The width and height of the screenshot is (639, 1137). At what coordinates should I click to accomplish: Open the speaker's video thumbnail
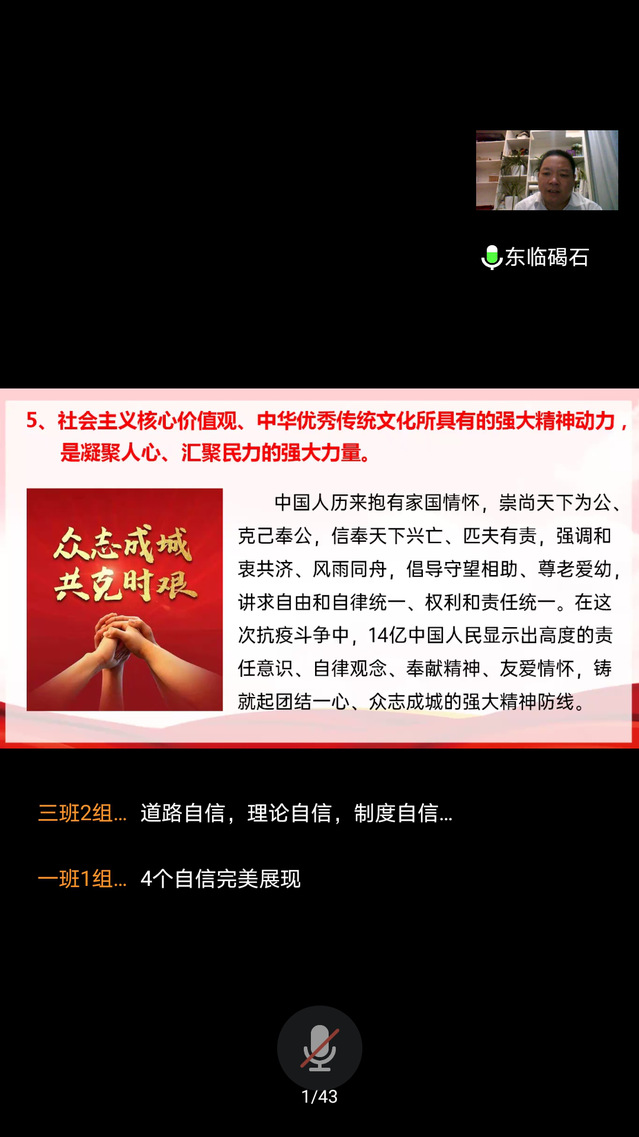(x=546, y=170)
